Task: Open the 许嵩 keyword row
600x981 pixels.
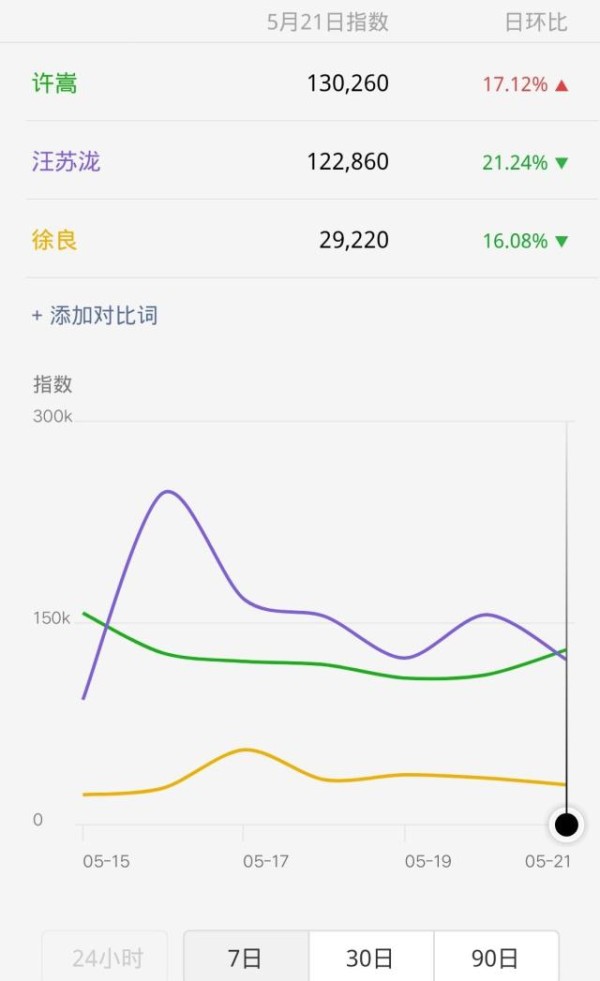Action: click(300, 83)
